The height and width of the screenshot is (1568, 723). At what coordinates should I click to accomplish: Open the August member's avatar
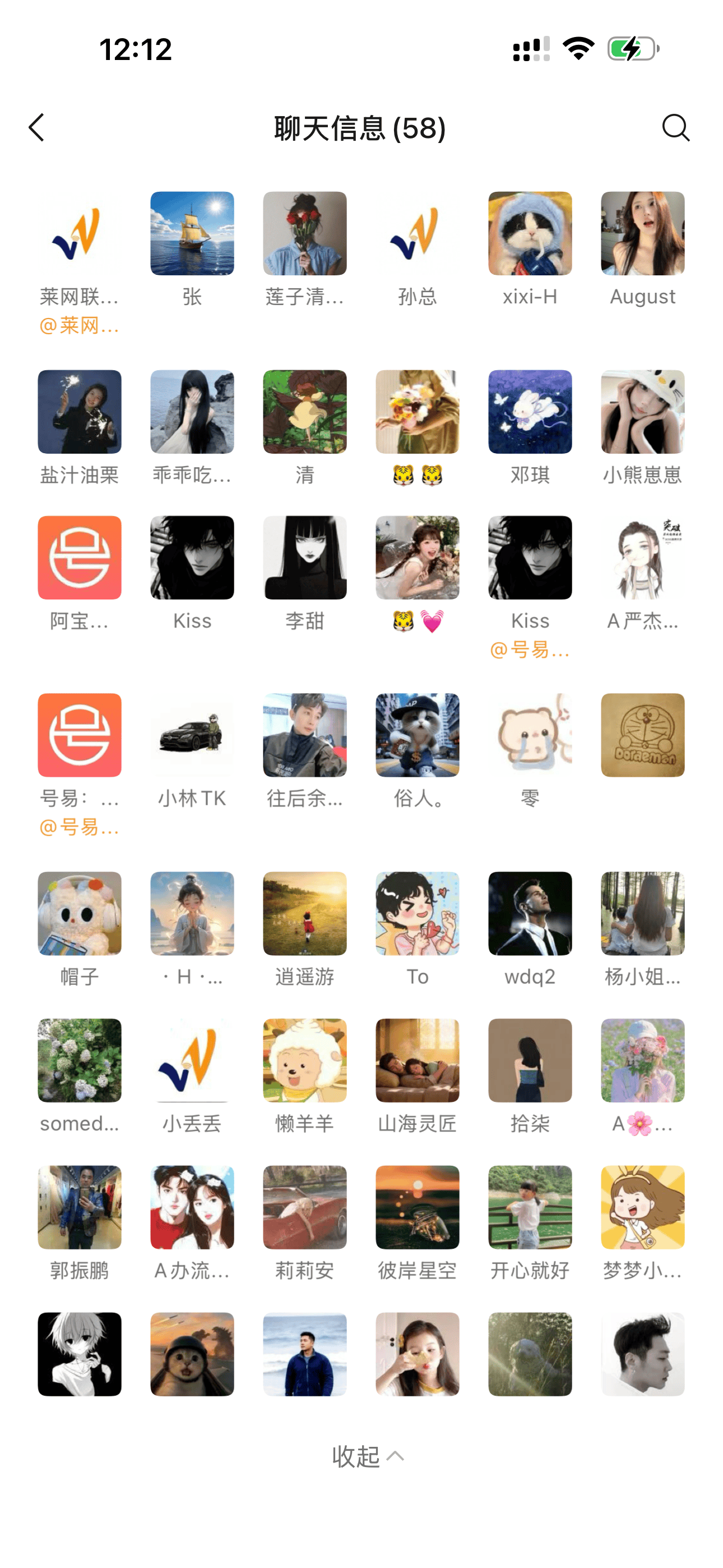click(x=643, y=233)
